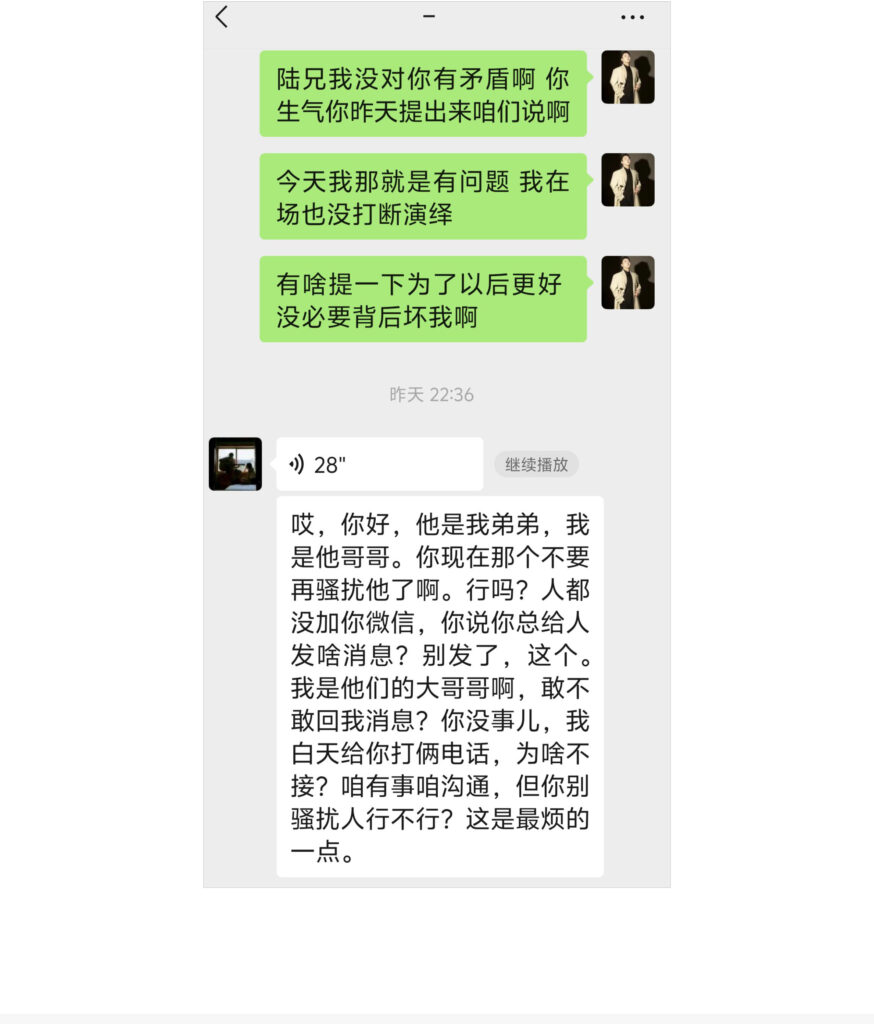The image size is (874, 1024).
Task: Tap the 继续播放 button
Action: [536, 464]
